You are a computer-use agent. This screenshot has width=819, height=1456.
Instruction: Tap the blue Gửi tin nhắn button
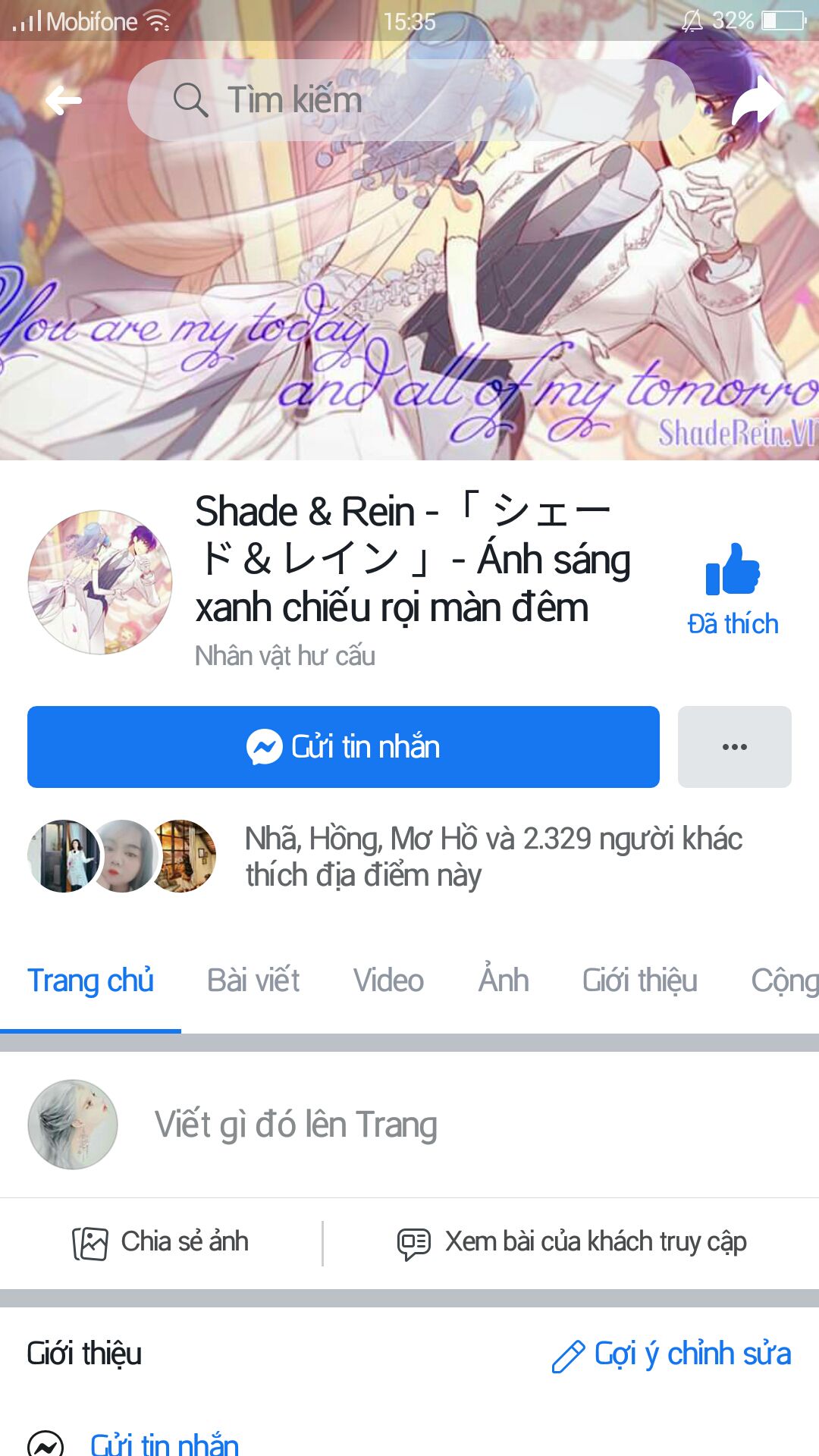(343, 747)
